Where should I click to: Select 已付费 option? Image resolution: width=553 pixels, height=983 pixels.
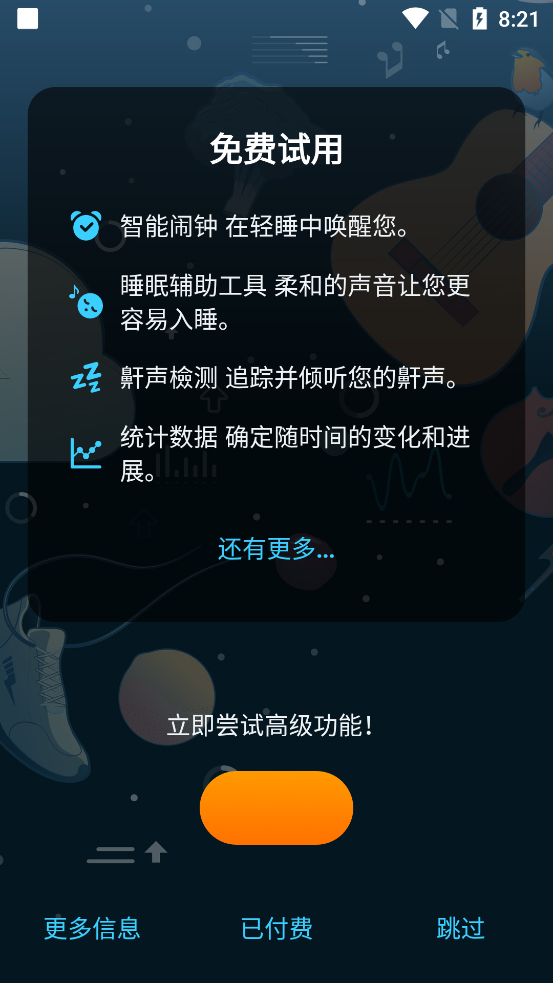click(276, 928)
